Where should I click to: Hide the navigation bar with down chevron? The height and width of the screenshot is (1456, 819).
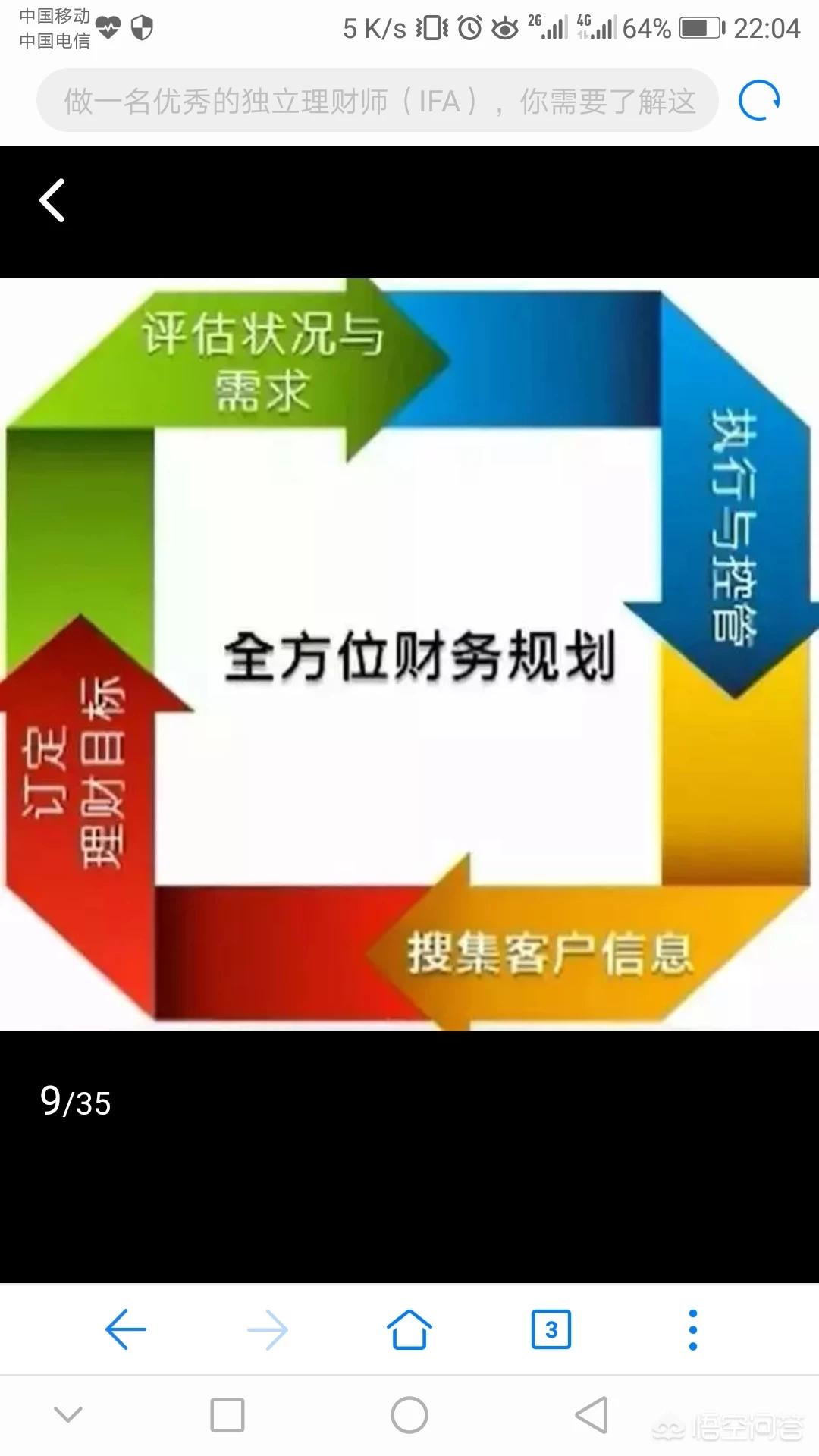click(x=68, y=1414)
